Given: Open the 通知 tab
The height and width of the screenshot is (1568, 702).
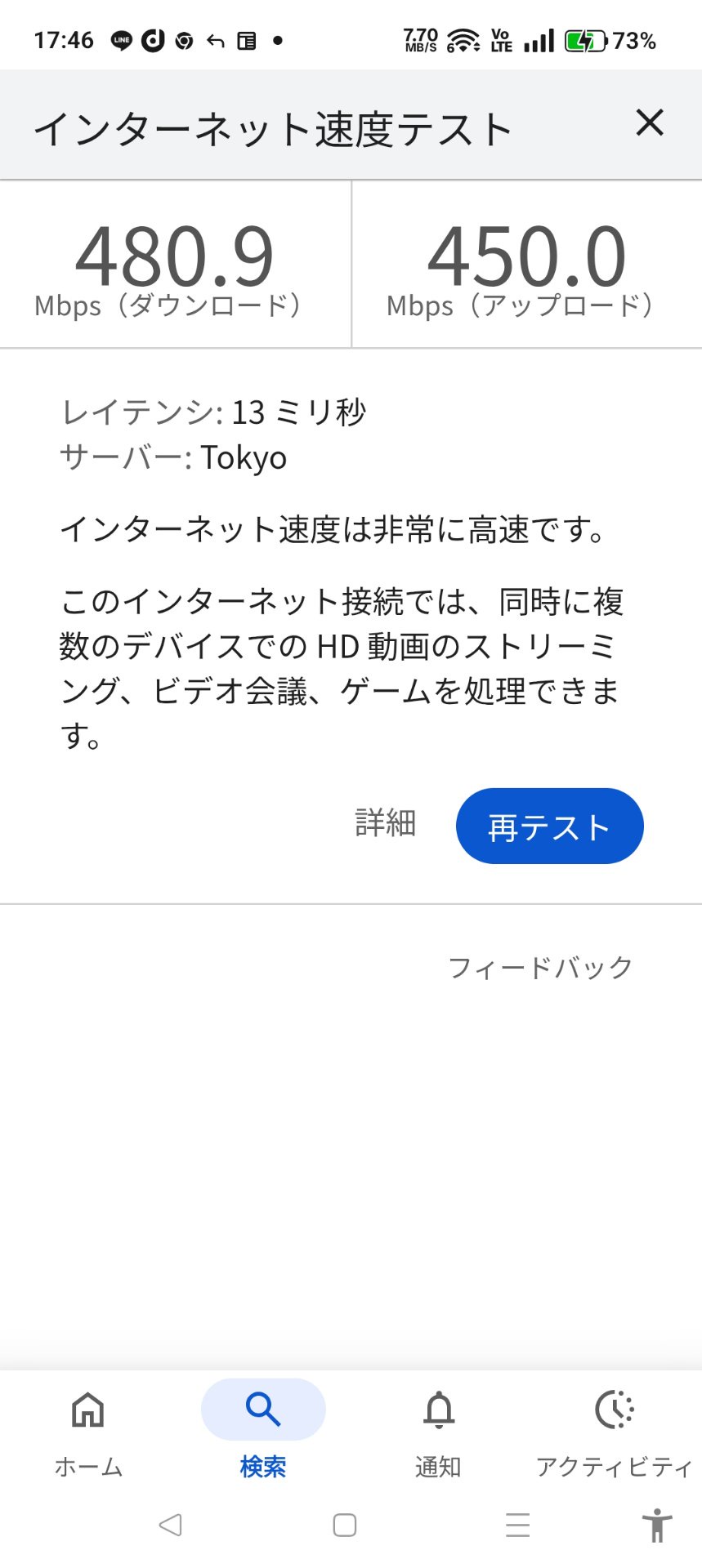Looking at the screenshot, I should 438,1431.
